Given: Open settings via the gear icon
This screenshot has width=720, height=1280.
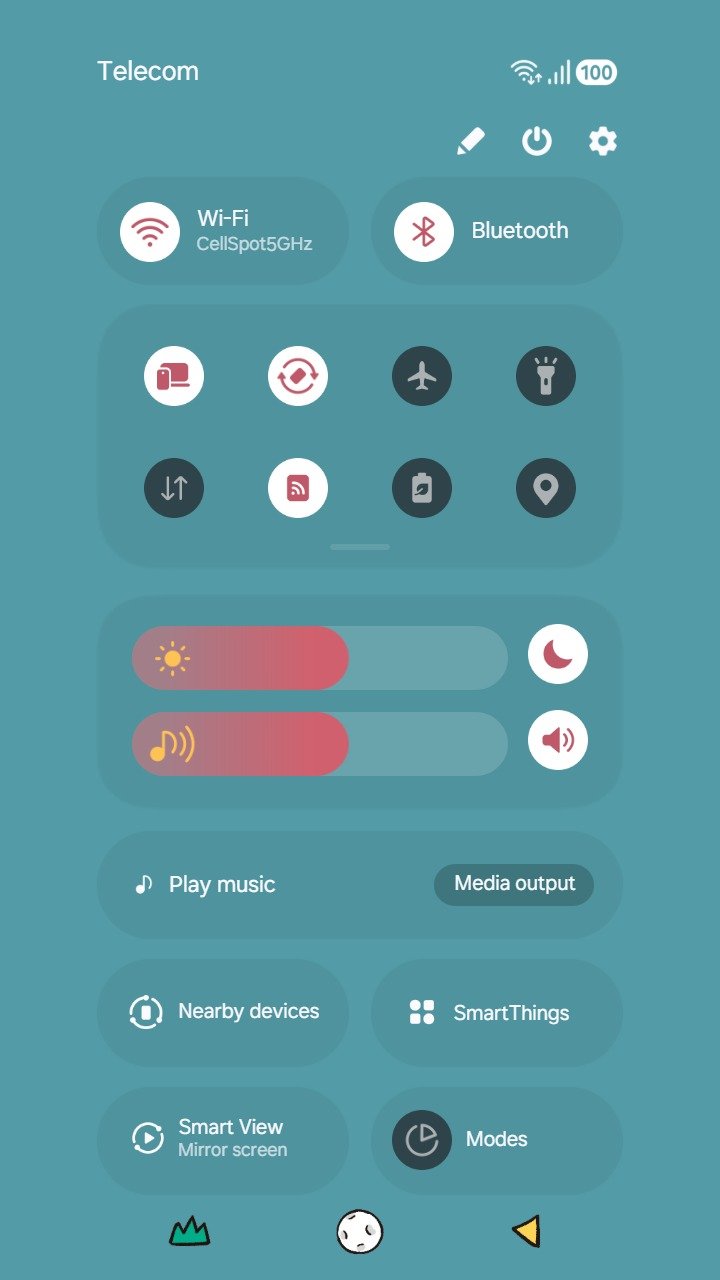Looking at the screenshot, I should [x=602, y=142].
